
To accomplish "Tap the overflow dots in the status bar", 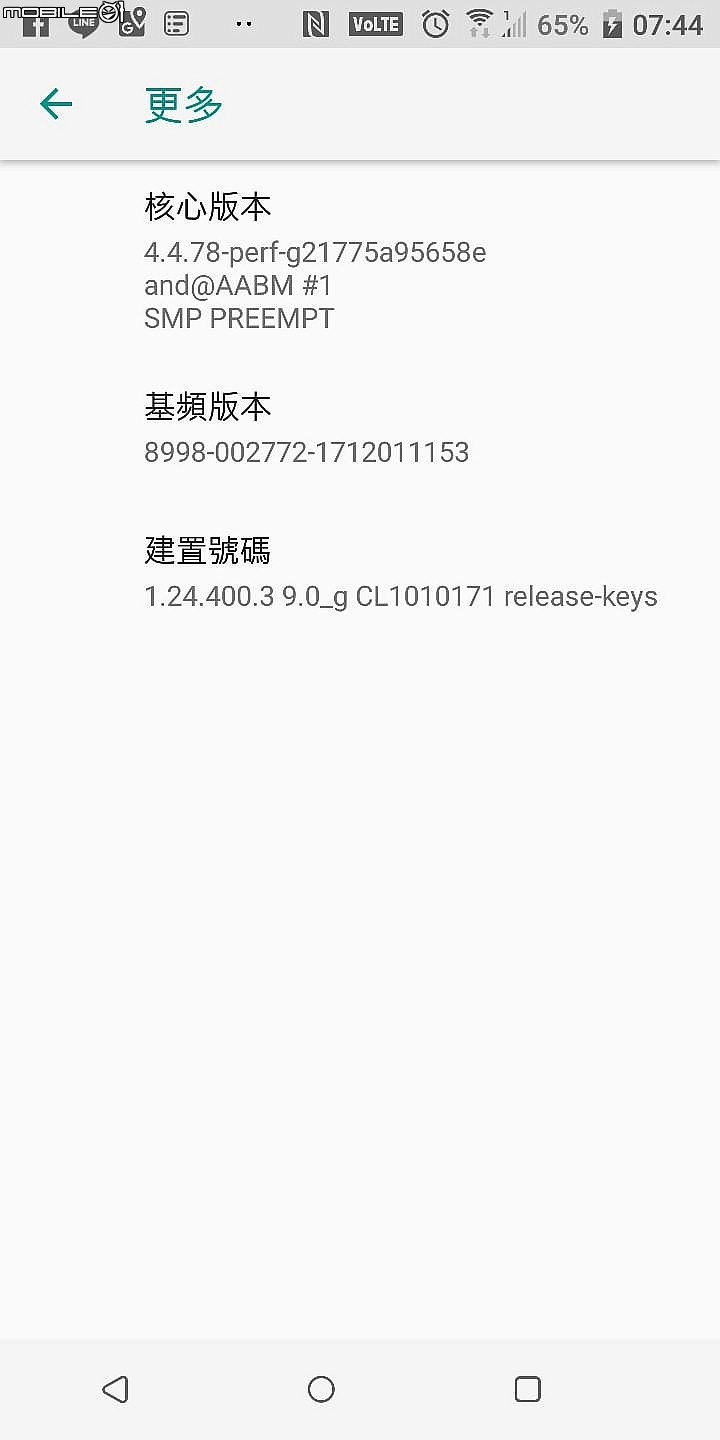I will click(x=243, y=25).
